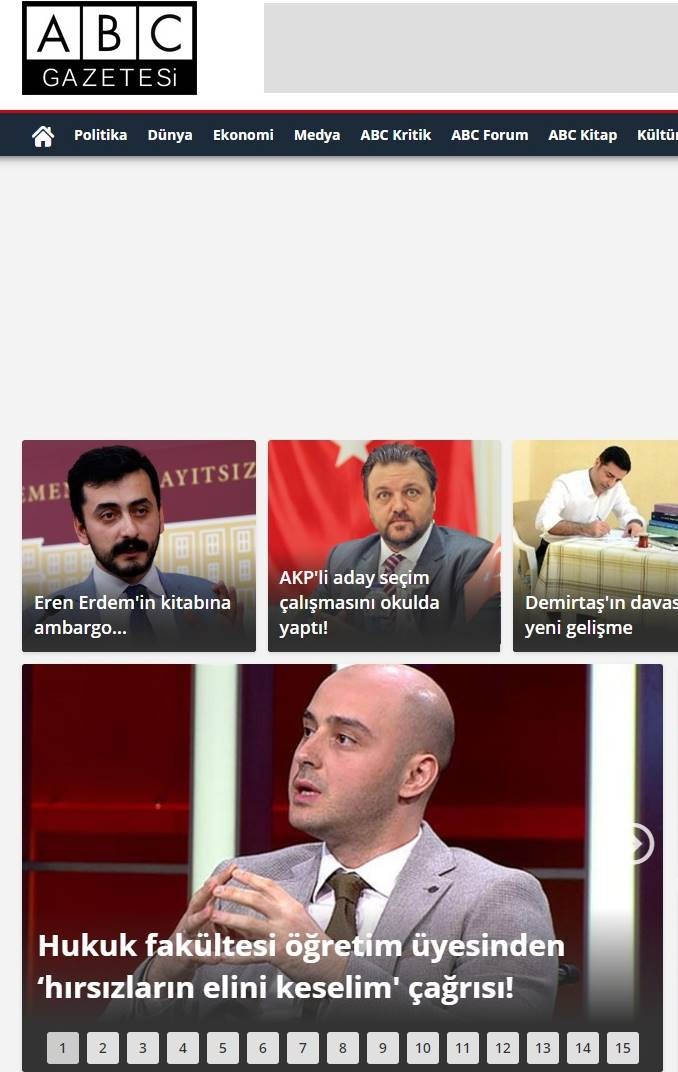Switch to the Dünya section
Screen dimensions: 678x1072
170,135
